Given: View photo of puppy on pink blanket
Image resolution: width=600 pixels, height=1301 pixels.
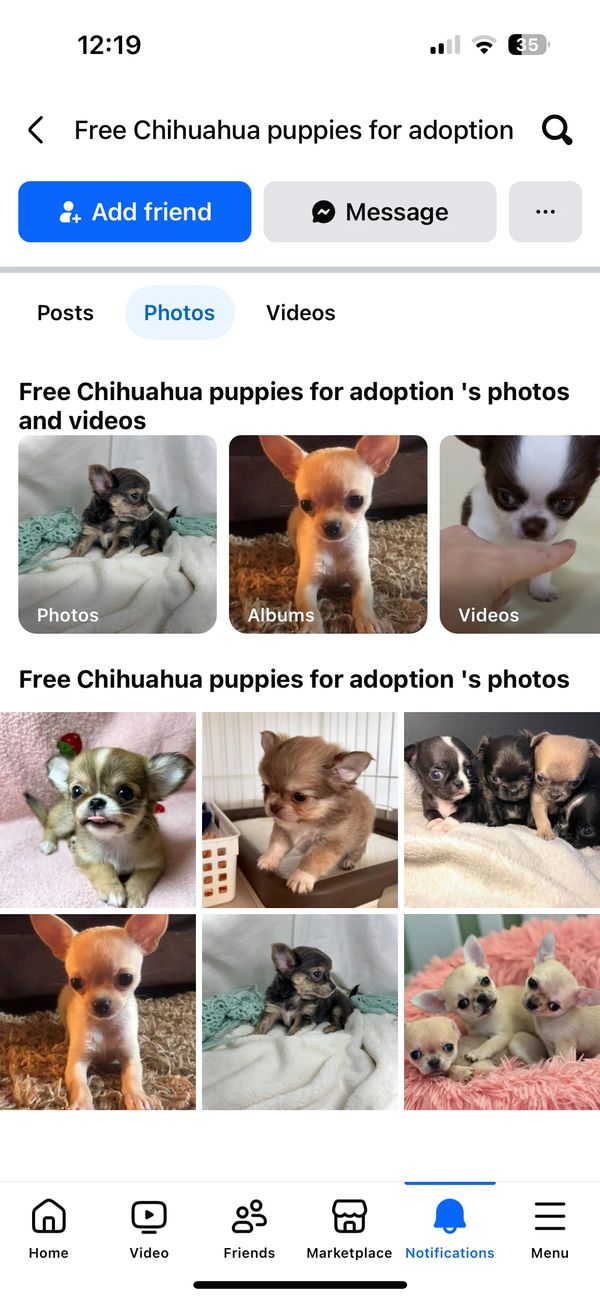Looking at the screenshot, I should pyautogui.click(x=98, y=810).
